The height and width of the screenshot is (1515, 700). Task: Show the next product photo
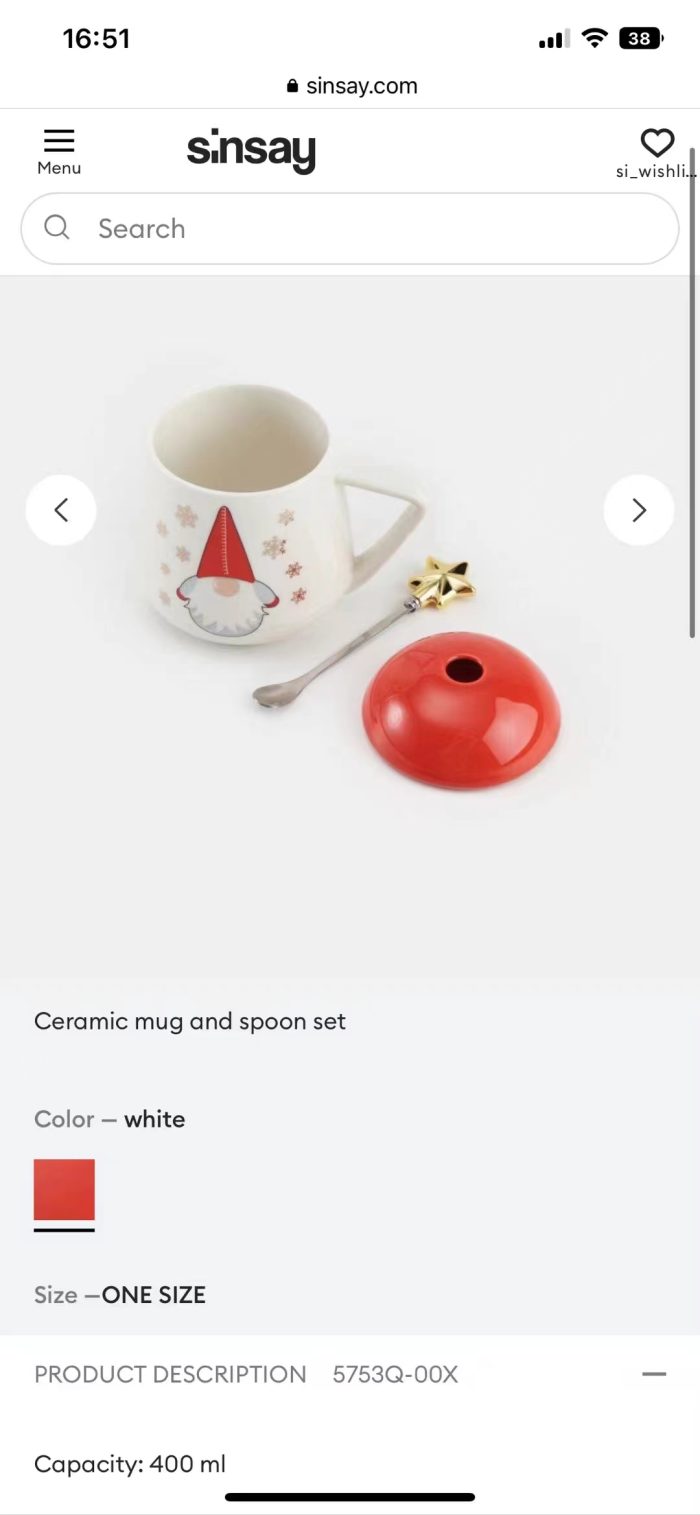click(x=639, y=510)
